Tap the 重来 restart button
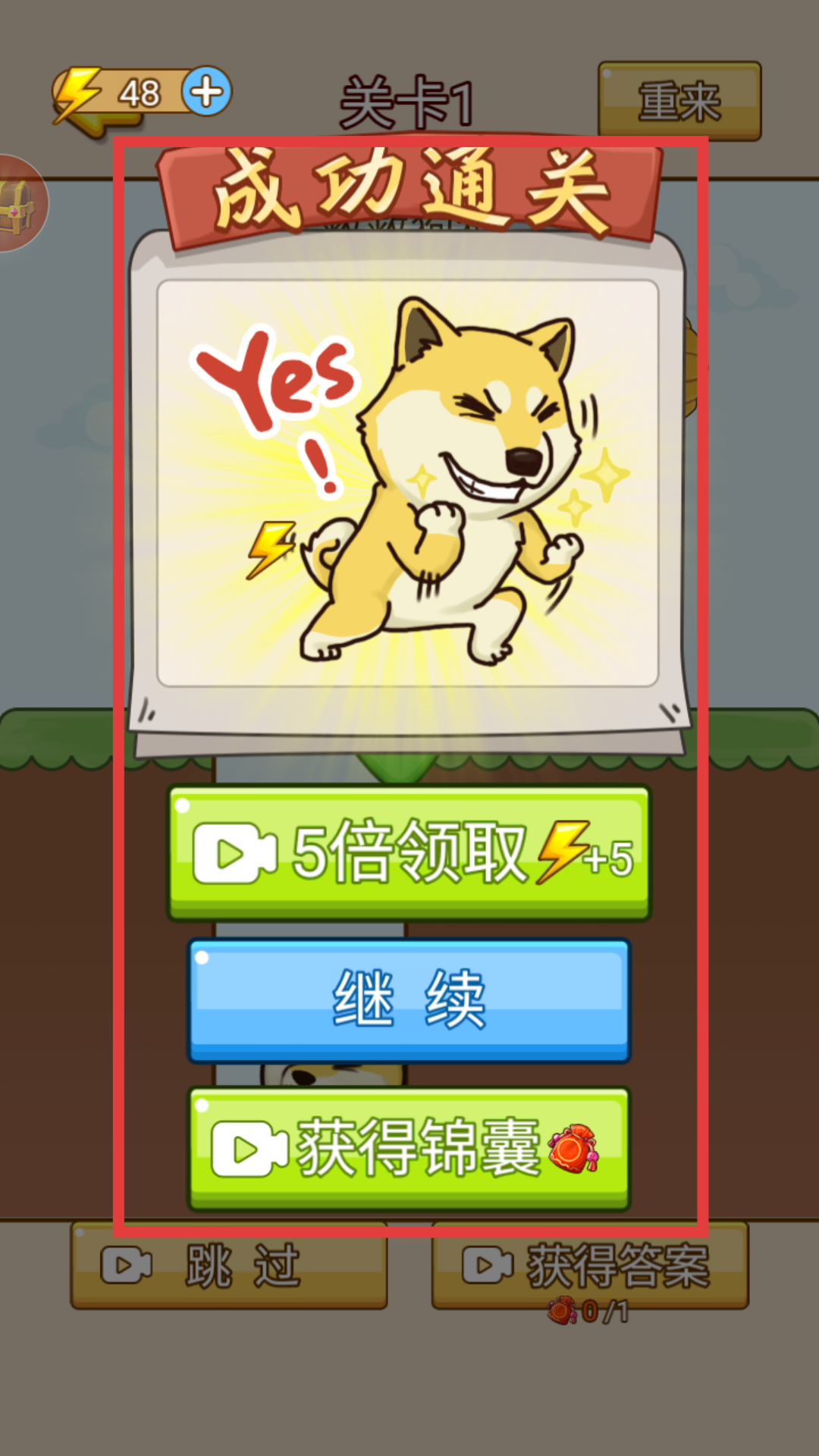The image size is (819, 1456). 679,101
